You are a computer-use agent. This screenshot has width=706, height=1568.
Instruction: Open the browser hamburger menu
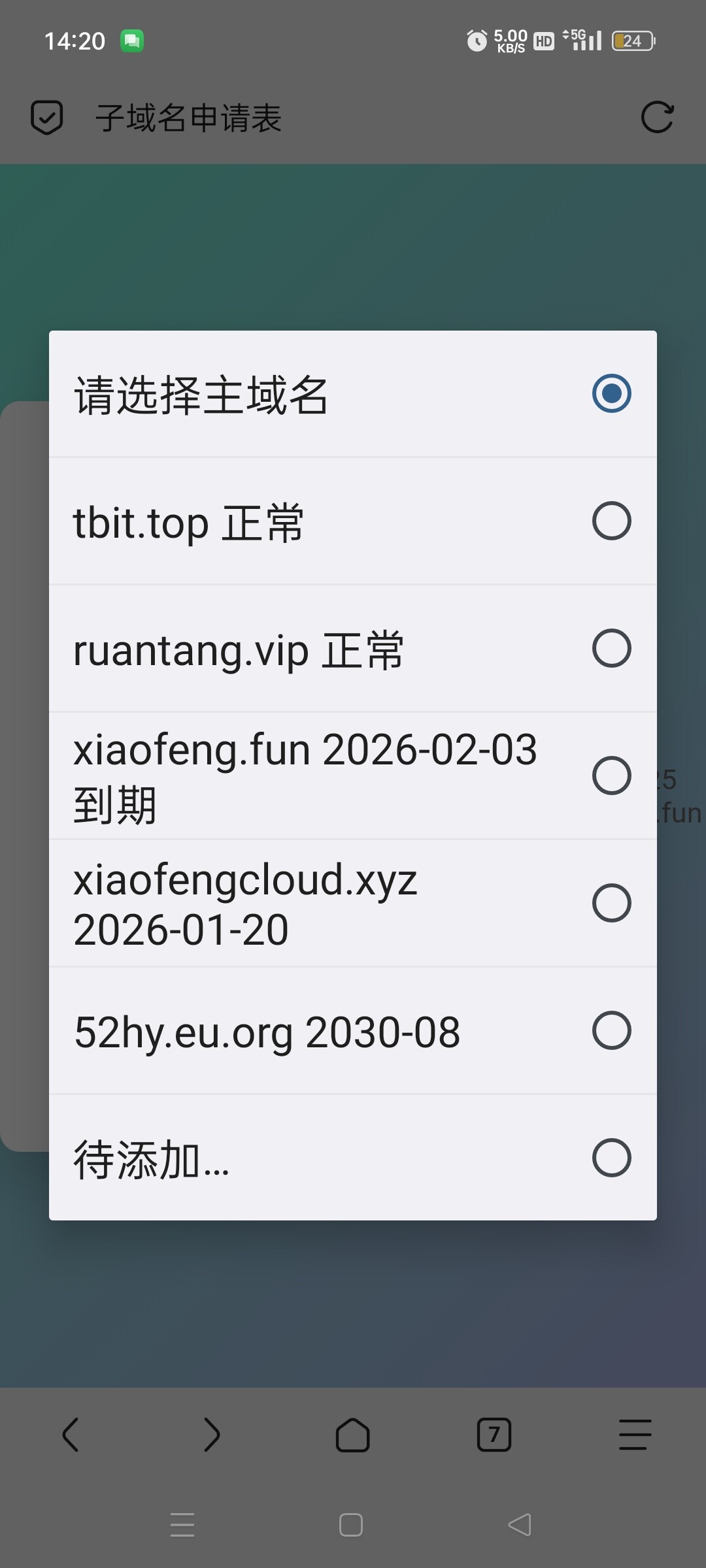click(x=635, y=1435)
